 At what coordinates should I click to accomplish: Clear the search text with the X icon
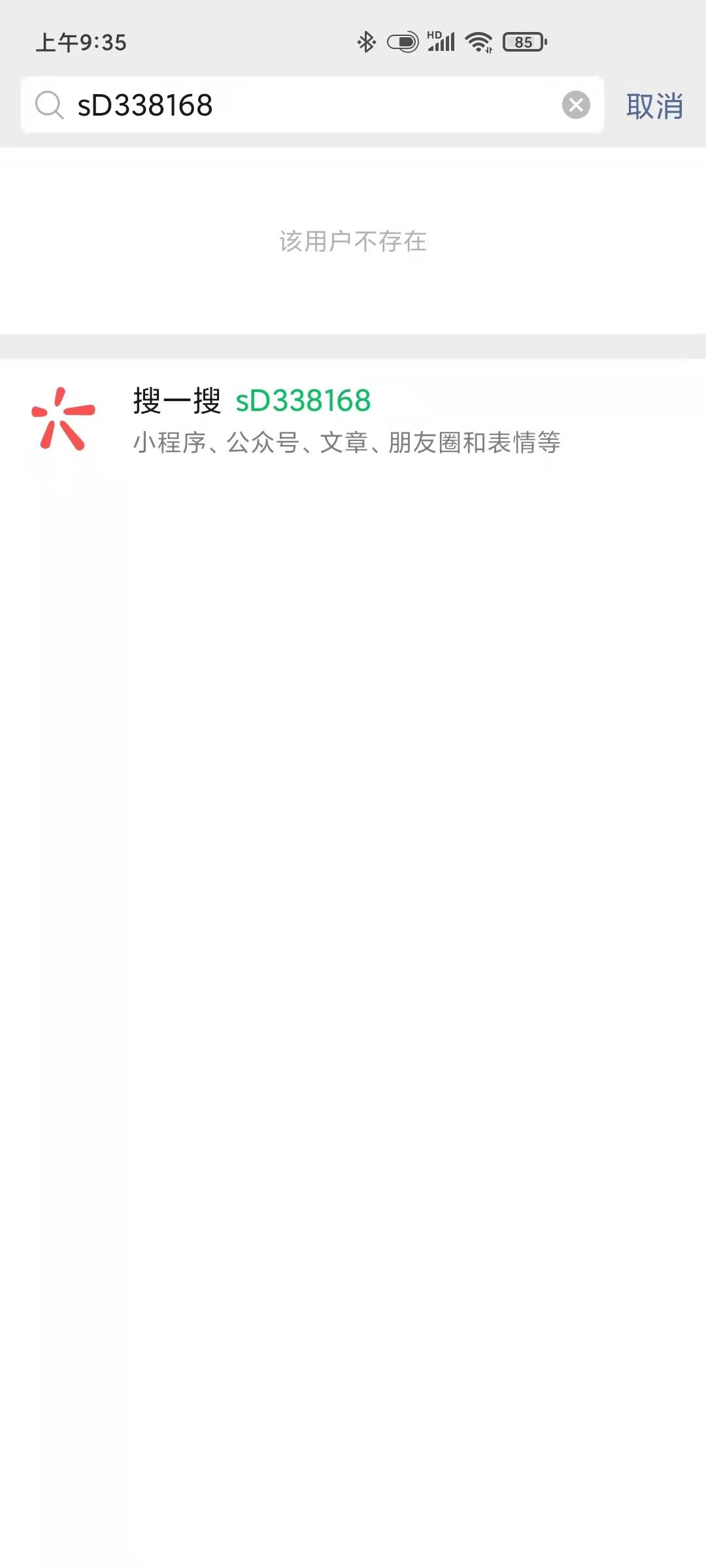tap(576, 105)
